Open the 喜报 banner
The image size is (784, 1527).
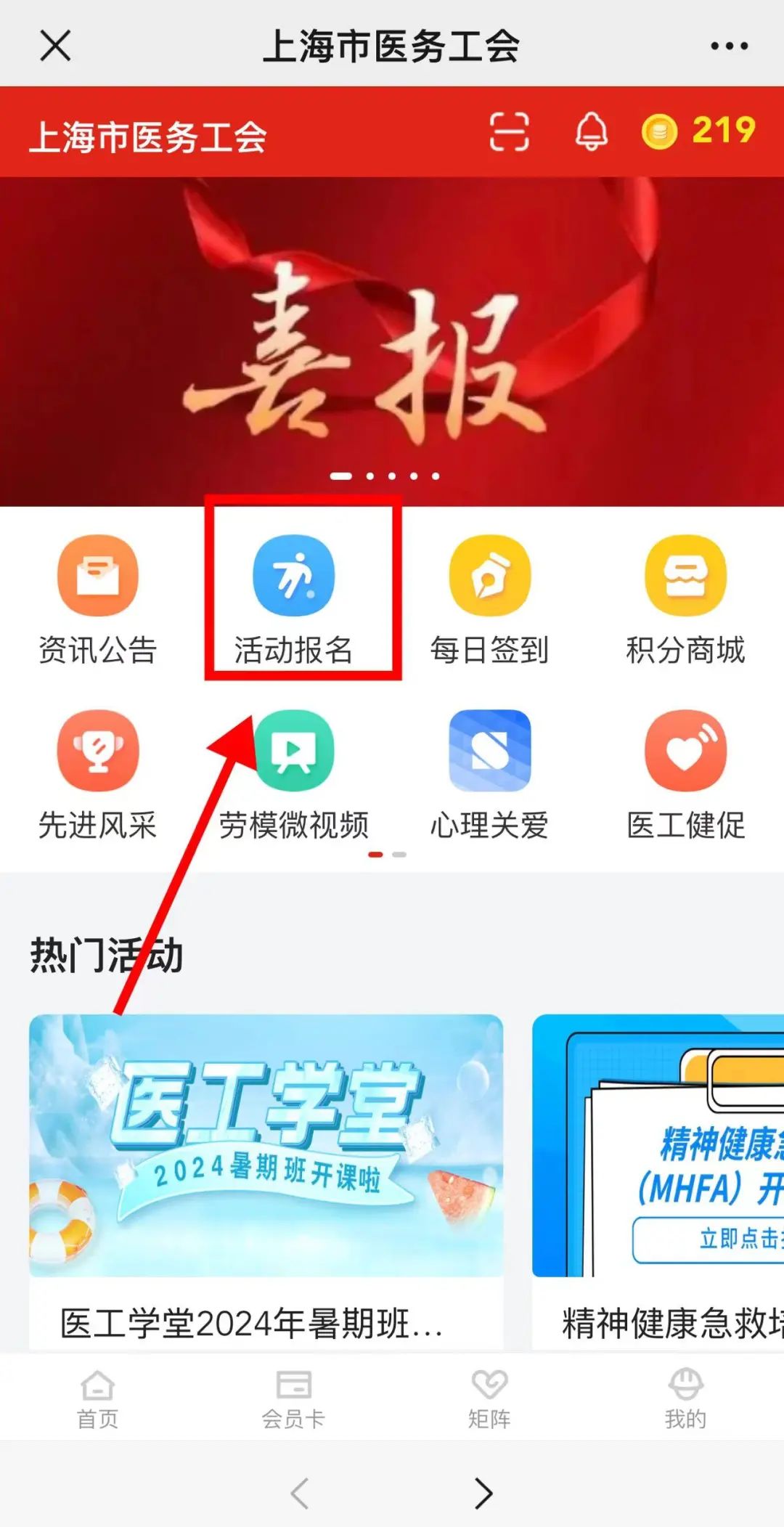(x=392, y=341)
